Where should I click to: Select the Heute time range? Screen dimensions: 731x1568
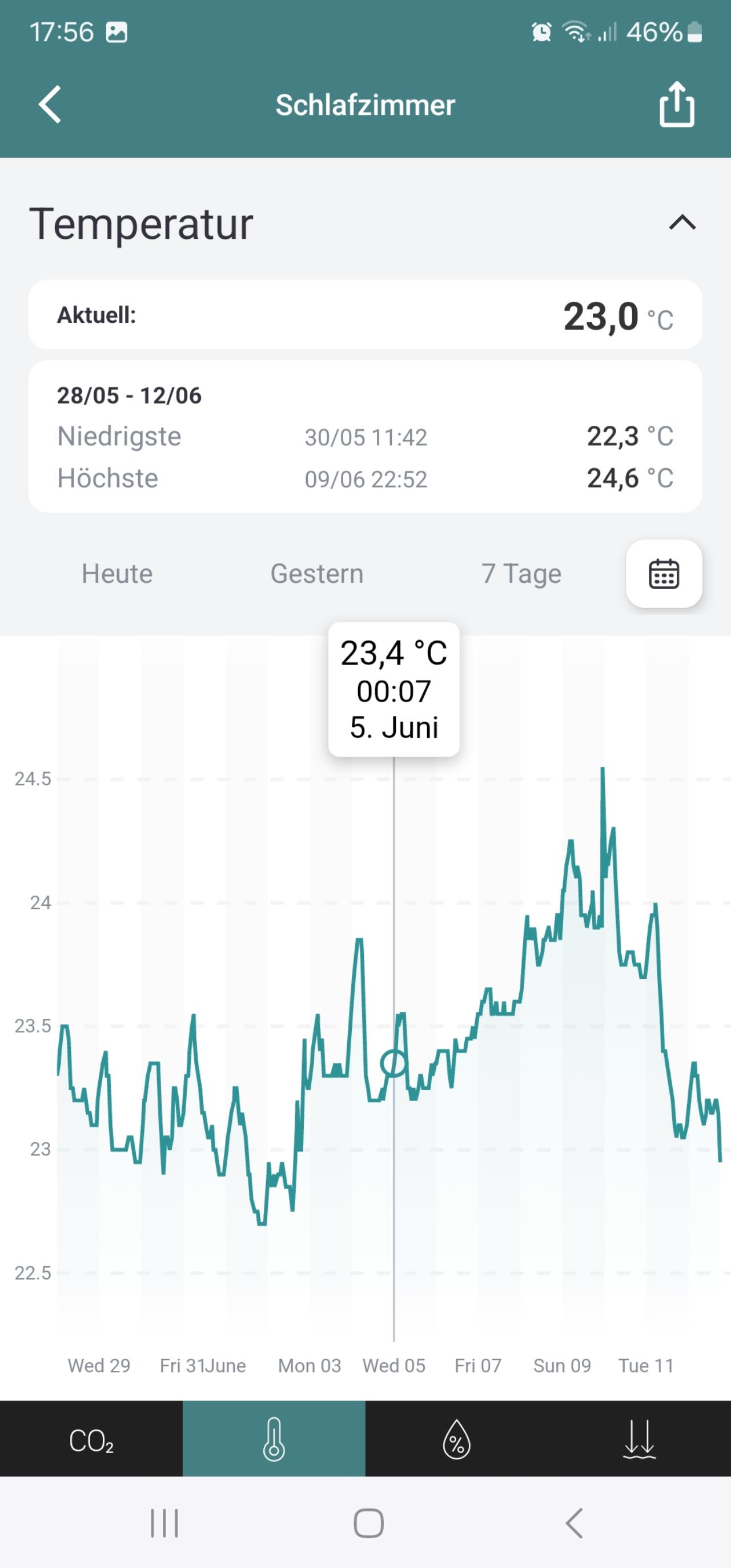point(118,574)
